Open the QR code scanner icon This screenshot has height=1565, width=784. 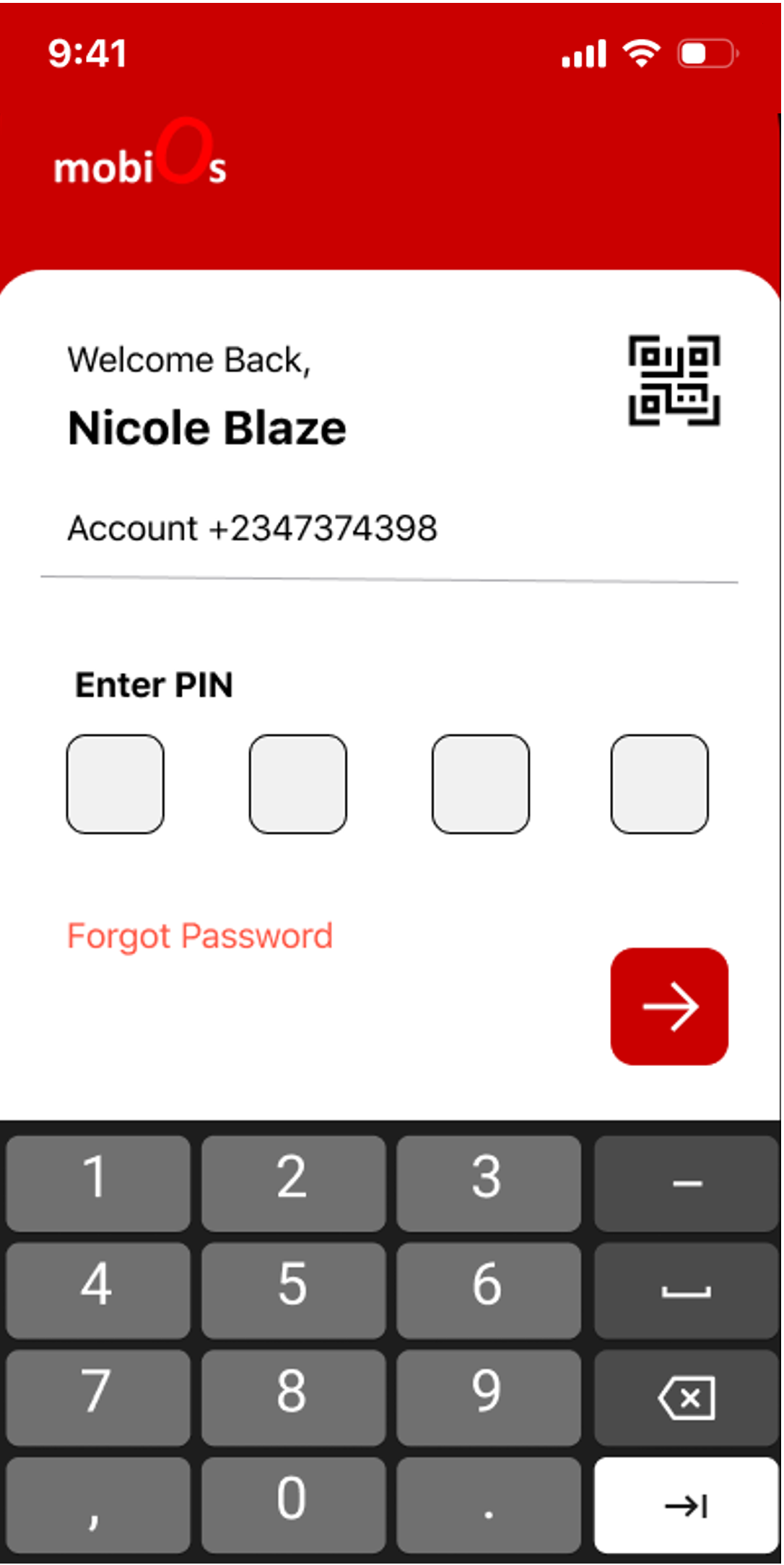tap(674, 381)
